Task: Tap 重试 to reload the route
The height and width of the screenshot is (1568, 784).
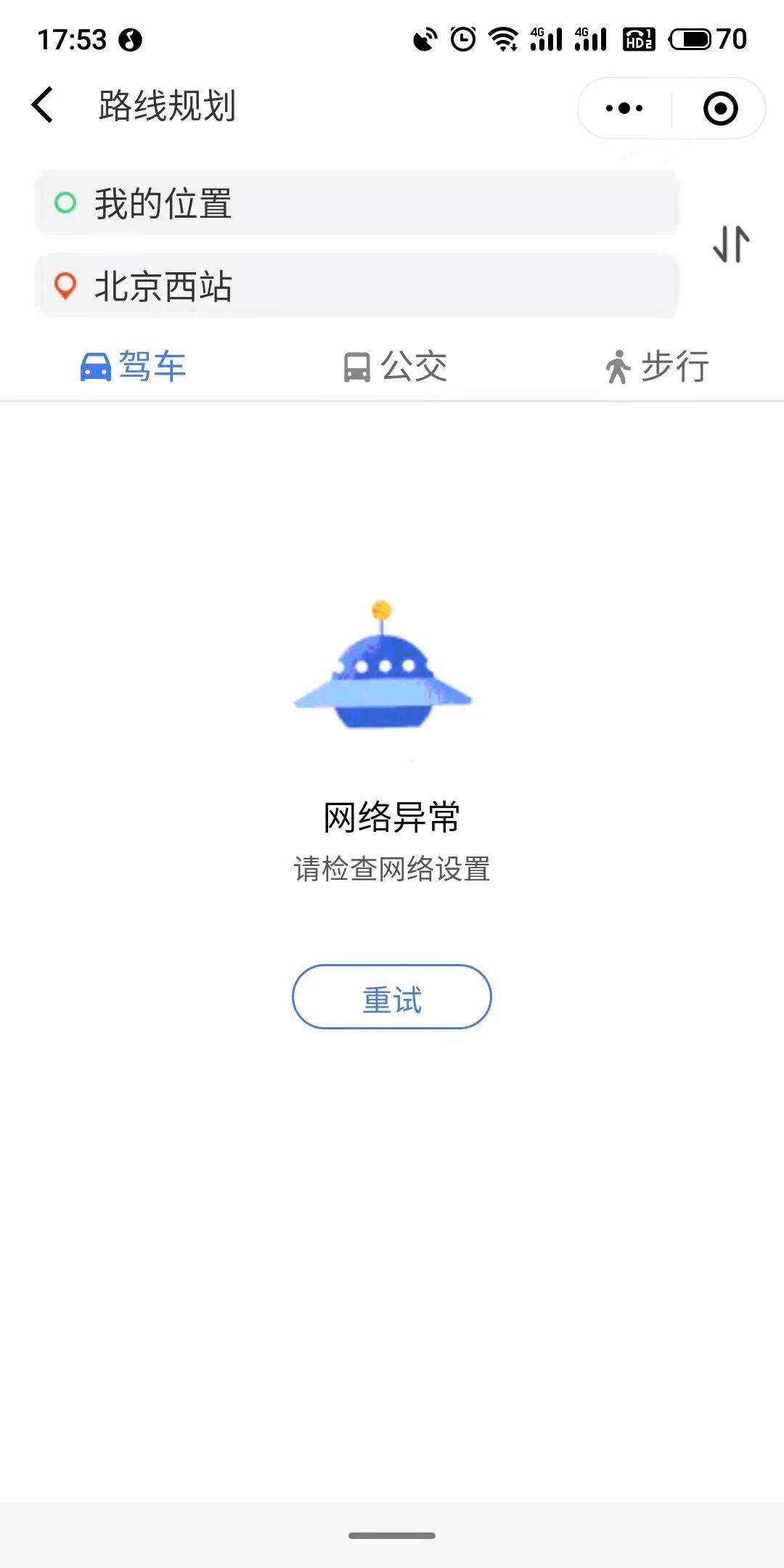Action: coord(392,997)
